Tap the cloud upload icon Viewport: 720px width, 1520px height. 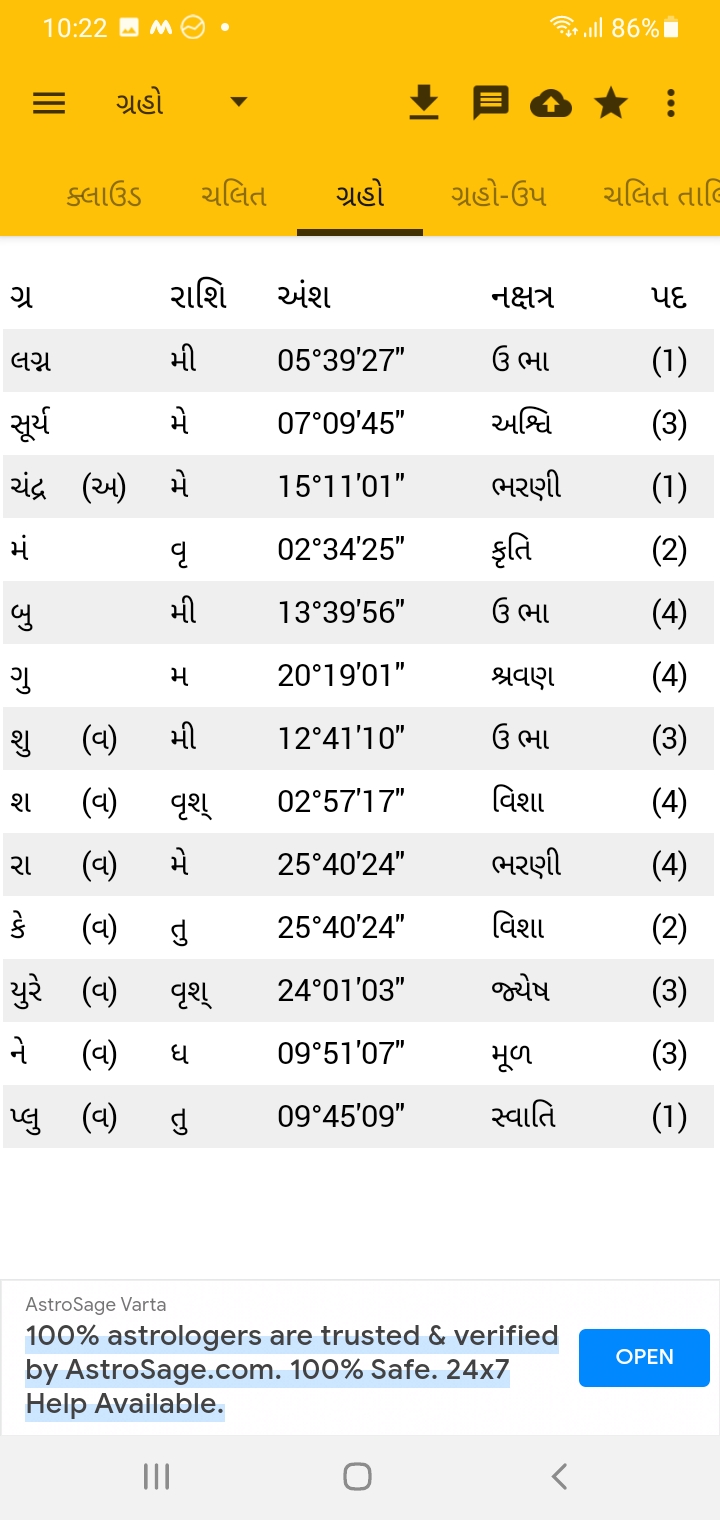pos(551,103)
